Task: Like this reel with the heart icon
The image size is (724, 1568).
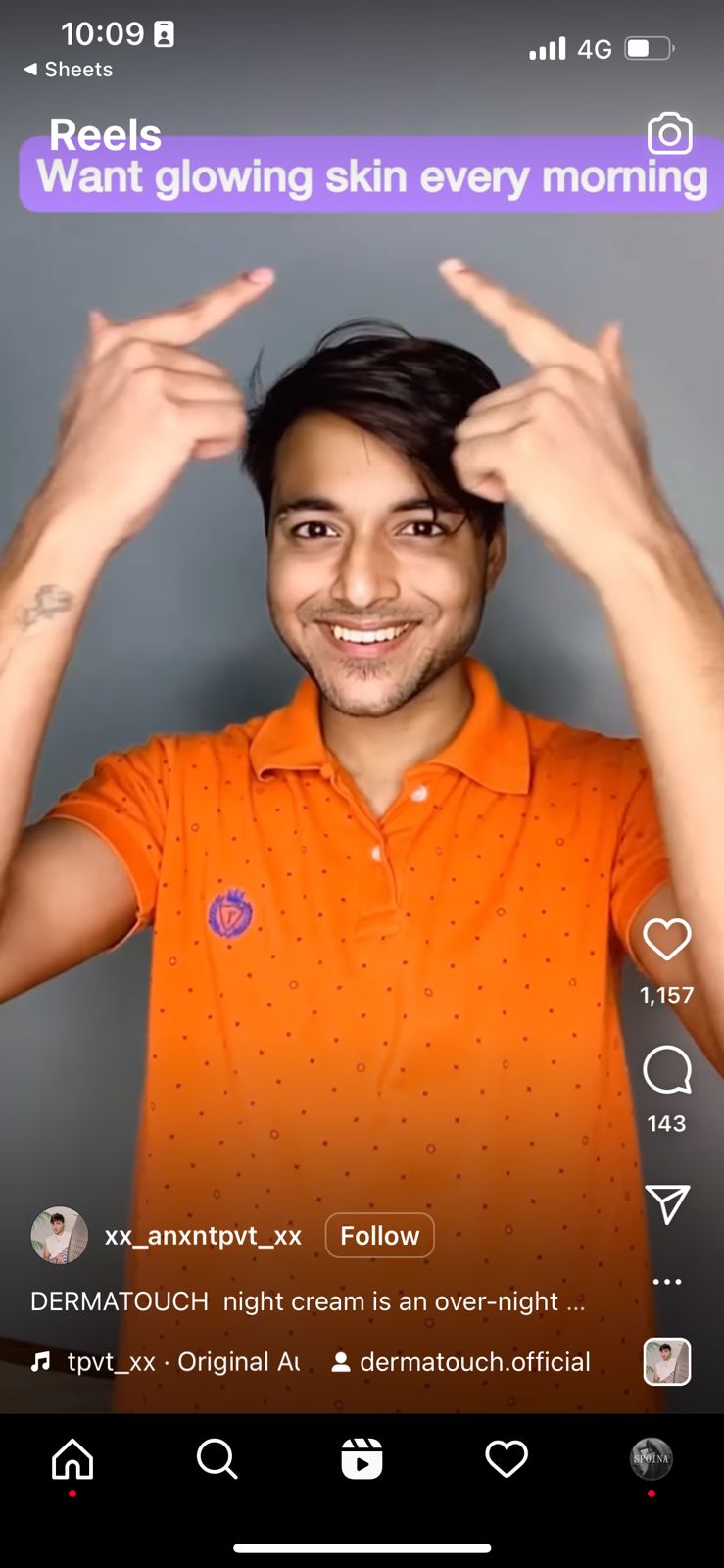Action: 666,939
